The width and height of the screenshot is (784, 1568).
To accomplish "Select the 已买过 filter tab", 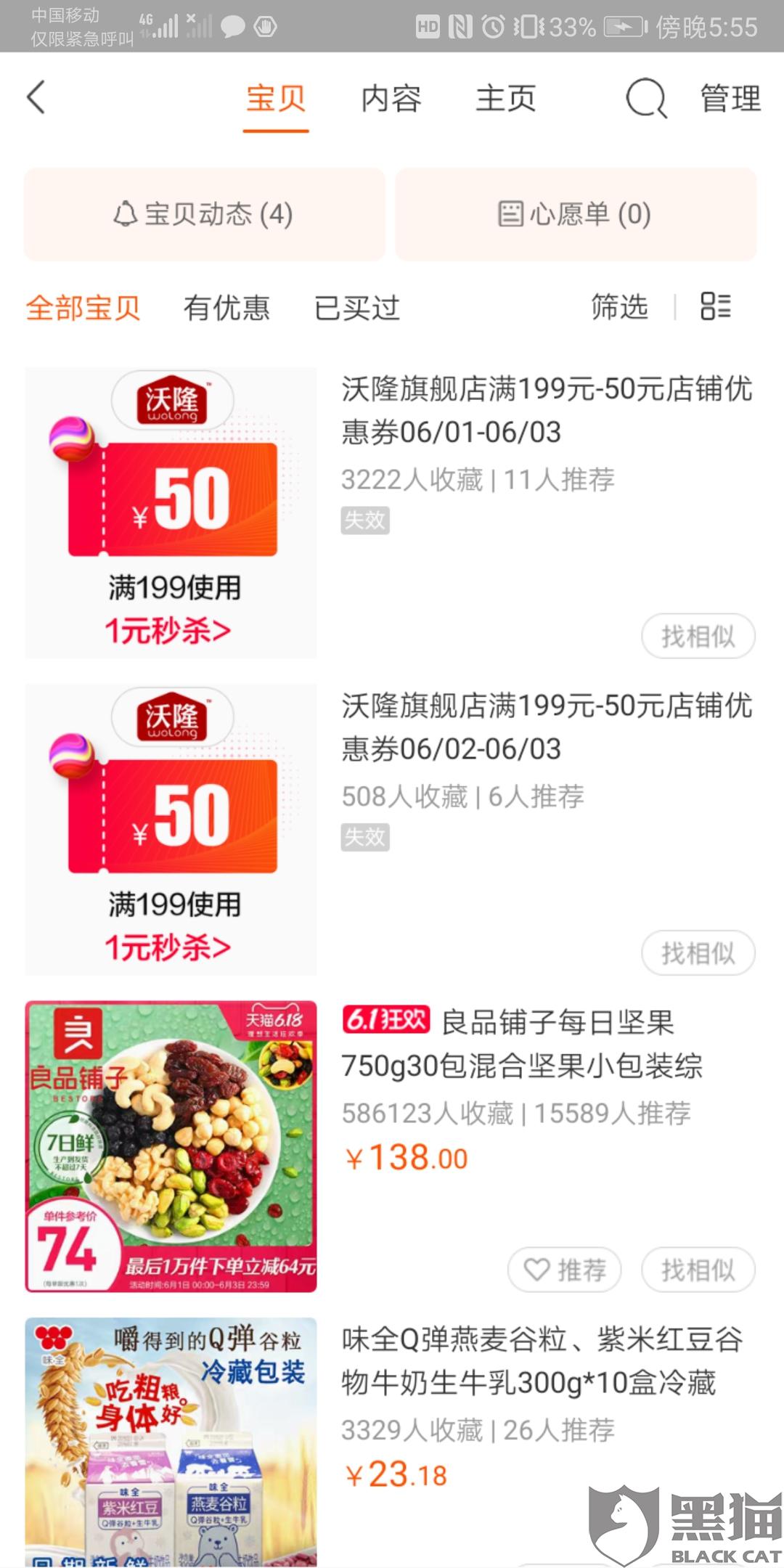I will pos(357,308).
